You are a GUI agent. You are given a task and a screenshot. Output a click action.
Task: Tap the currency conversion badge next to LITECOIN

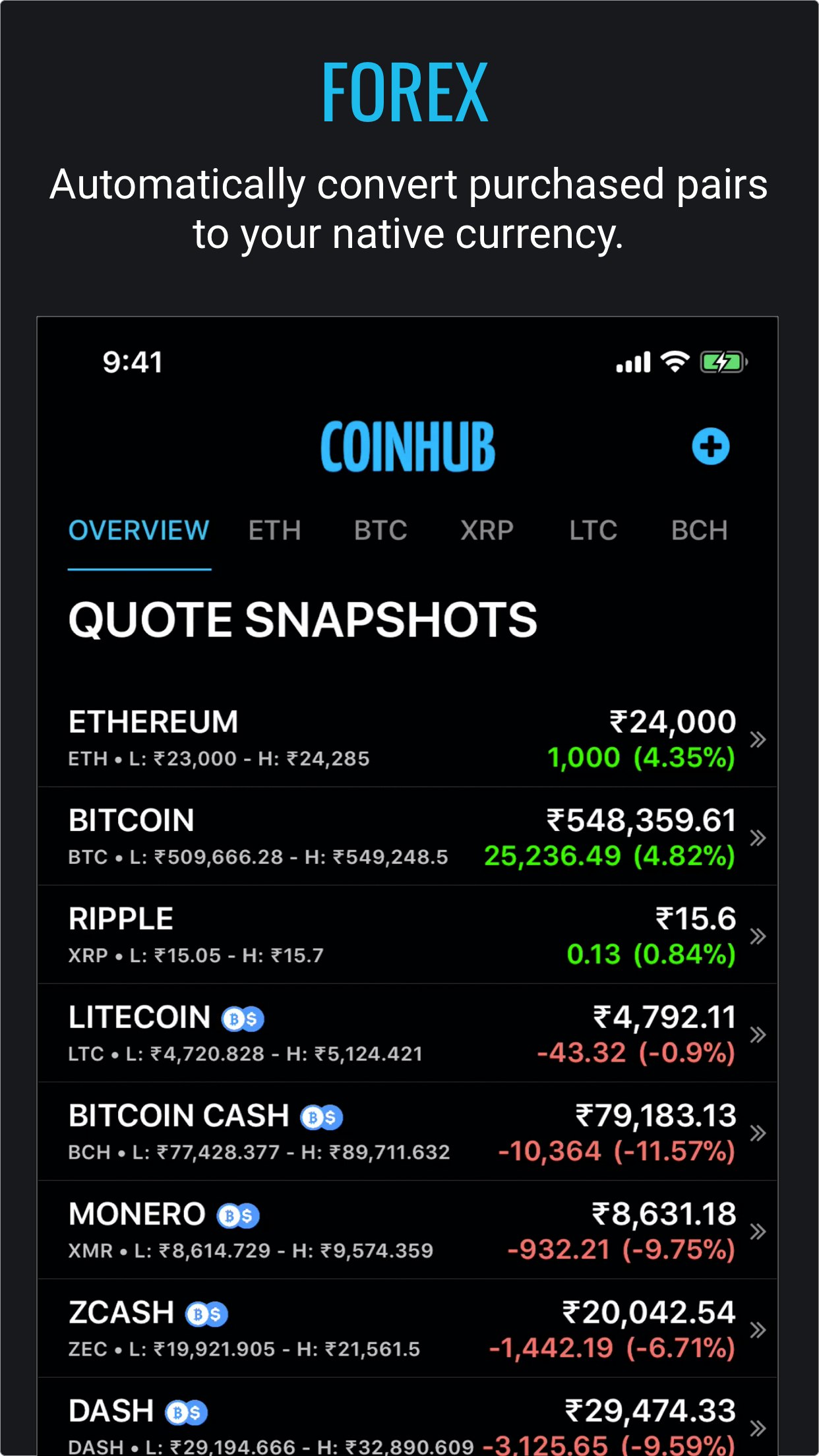click(x=242, y=1017)
